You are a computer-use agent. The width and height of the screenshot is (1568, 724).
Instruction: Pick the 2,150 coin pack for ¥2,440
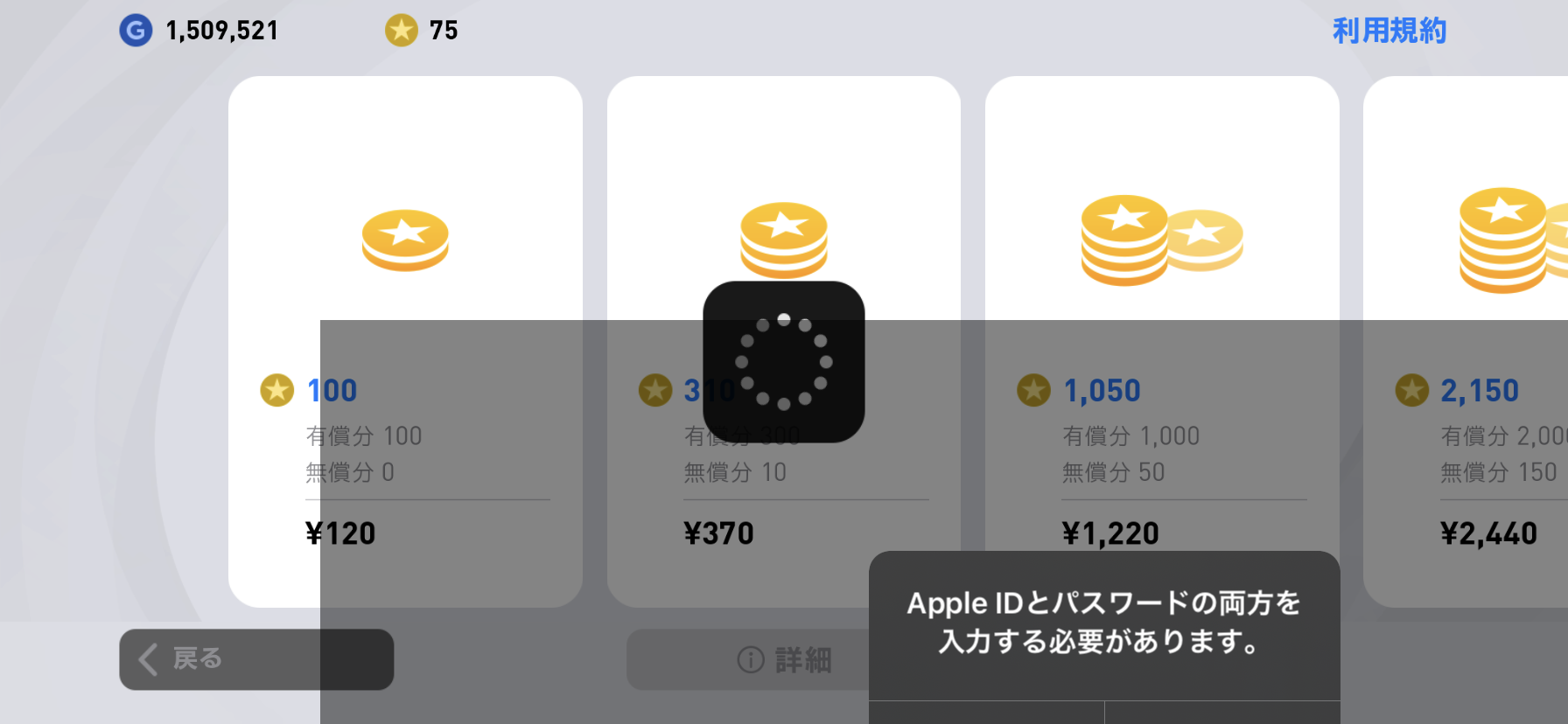click(1466, 341)
